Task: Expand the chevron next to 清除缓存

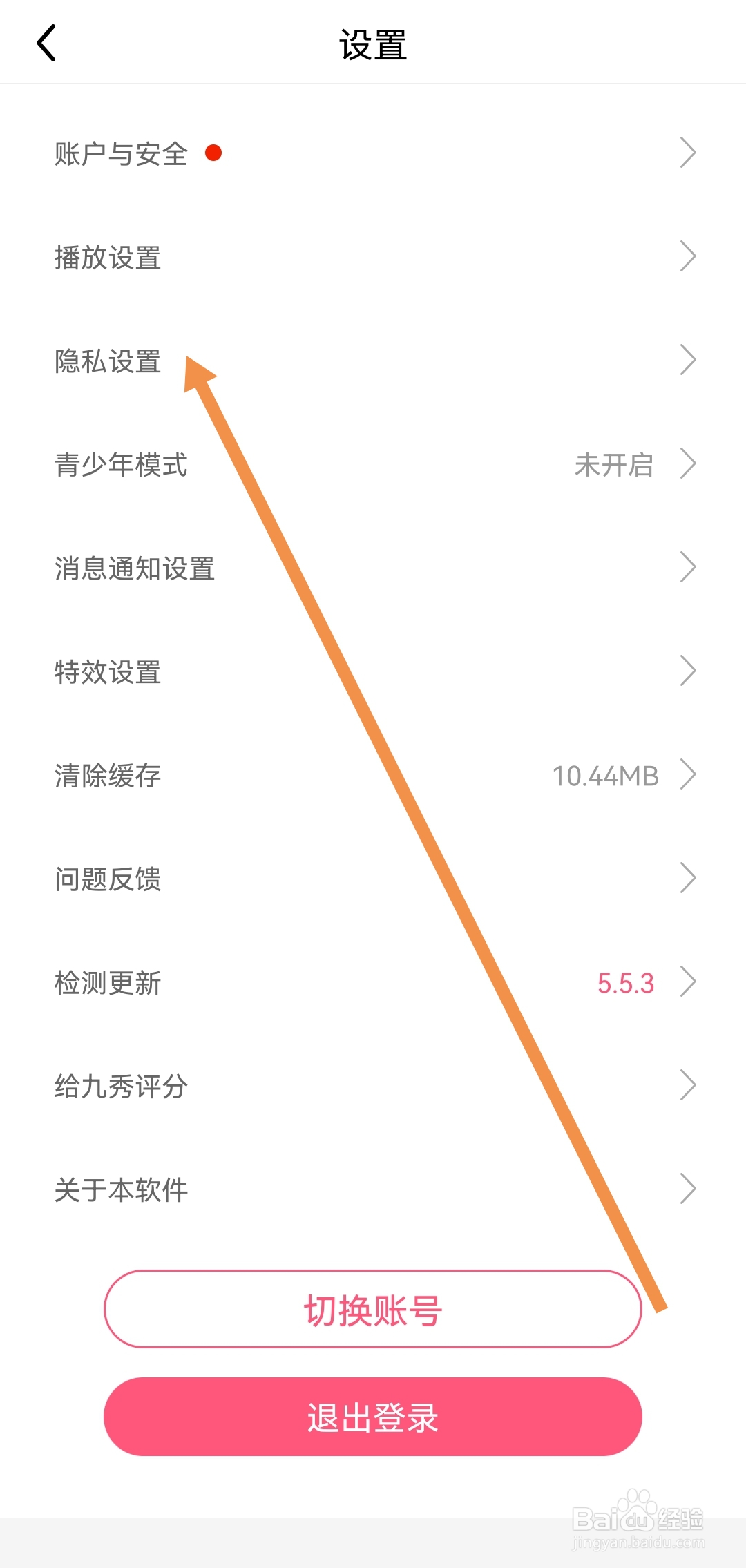Action: (x=689, y=774)
